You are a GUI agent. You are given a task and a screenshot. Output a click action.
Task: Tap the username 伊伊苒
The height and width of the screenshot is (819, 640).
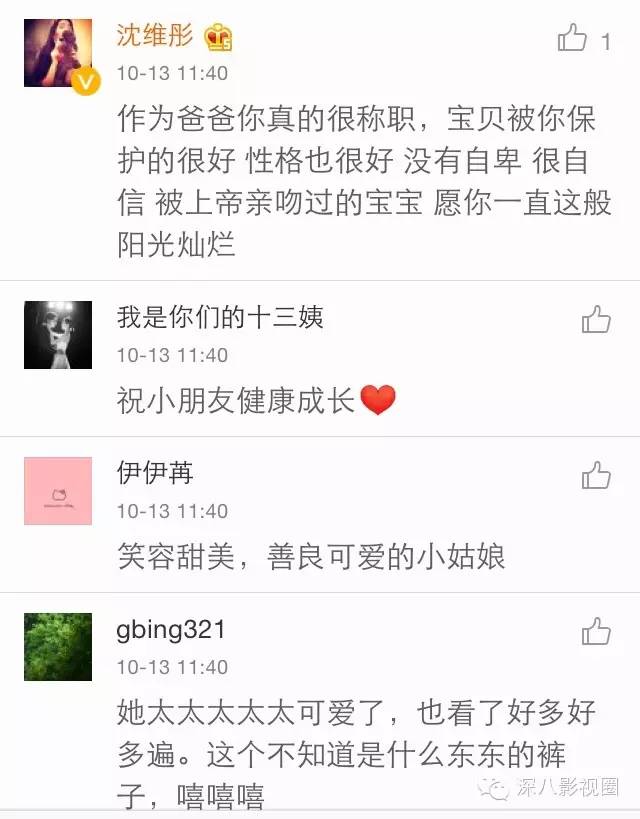point(155,474)
